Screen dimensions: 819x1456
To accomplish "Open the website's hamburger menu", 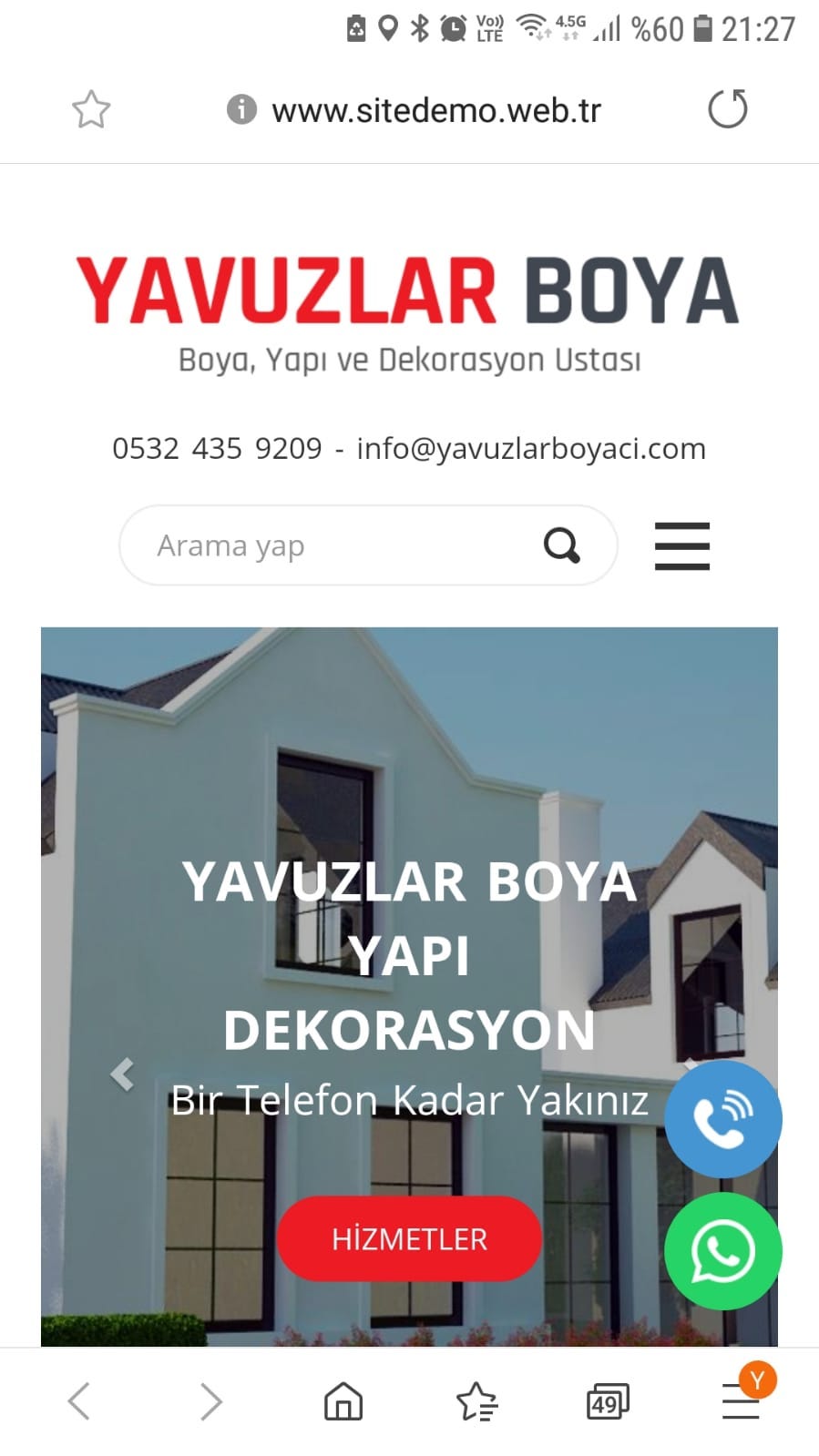I will [x=682, y=545].
